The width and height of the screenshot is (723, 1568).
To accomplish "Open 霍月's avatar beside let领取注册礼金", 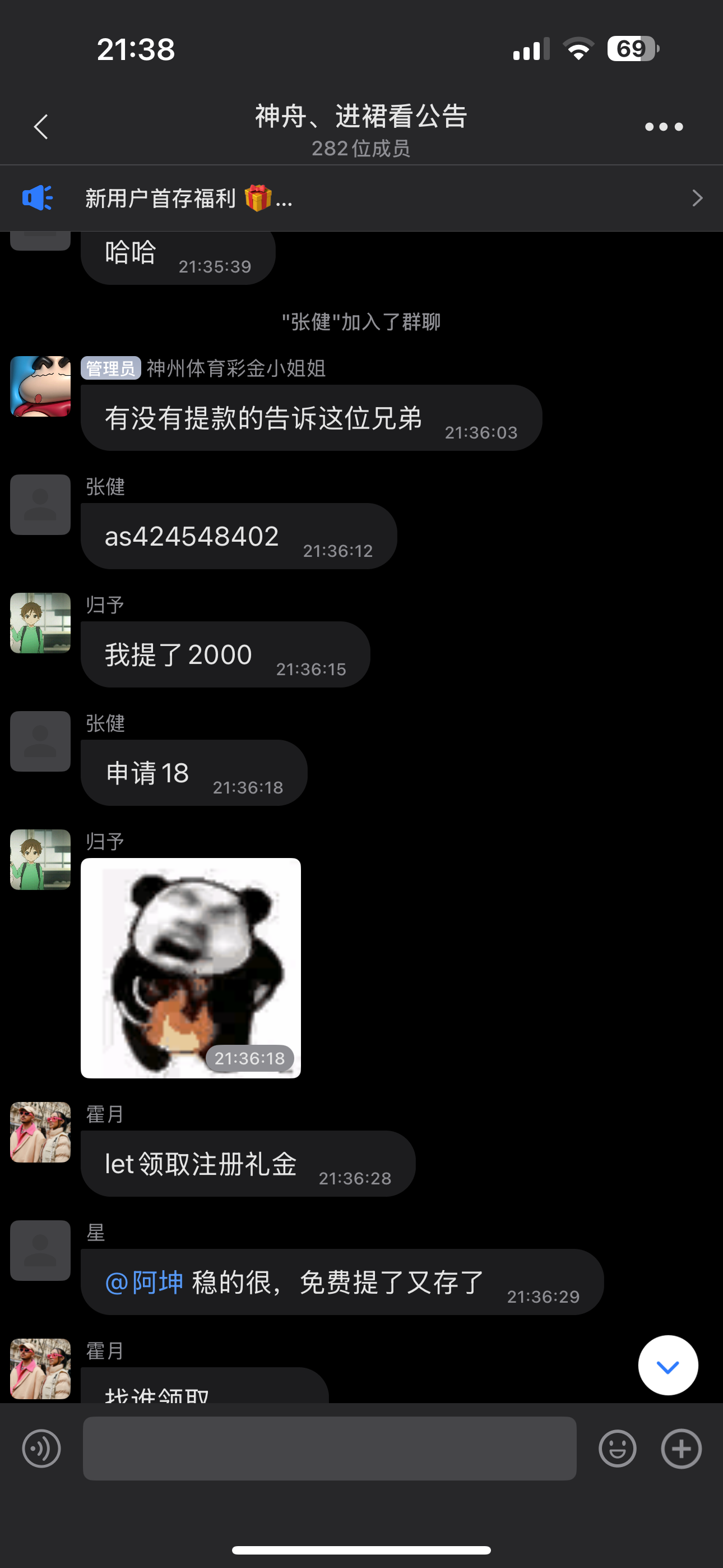I will coord(40,1132).
